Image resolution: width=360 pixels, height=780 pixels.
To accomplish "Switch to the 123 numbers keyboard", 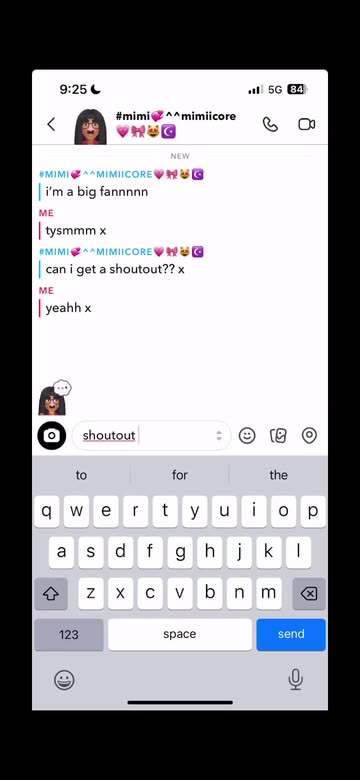I will [69, 634].
